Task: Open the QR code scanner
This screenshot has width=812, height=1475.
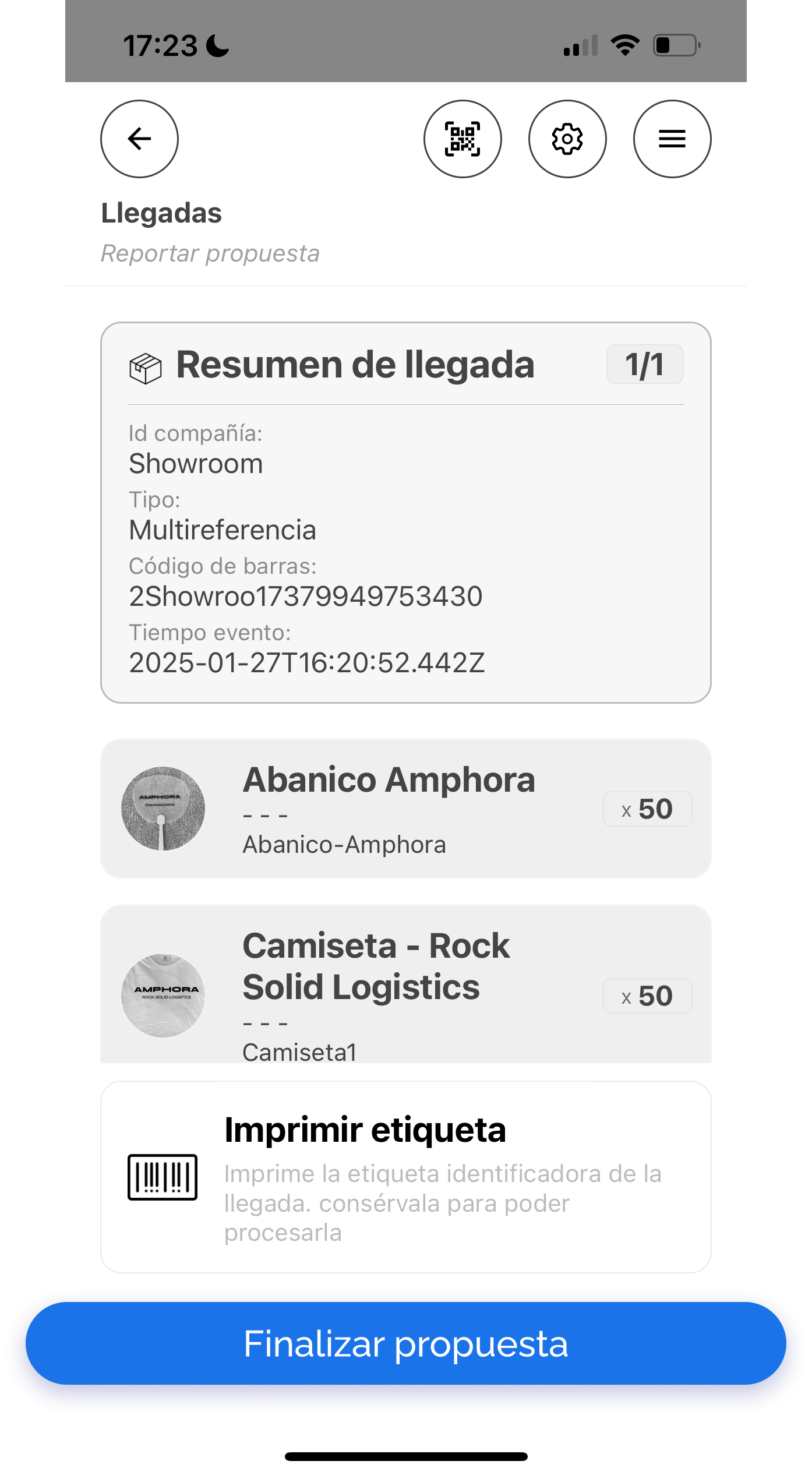Action: (x=463, y=139)
